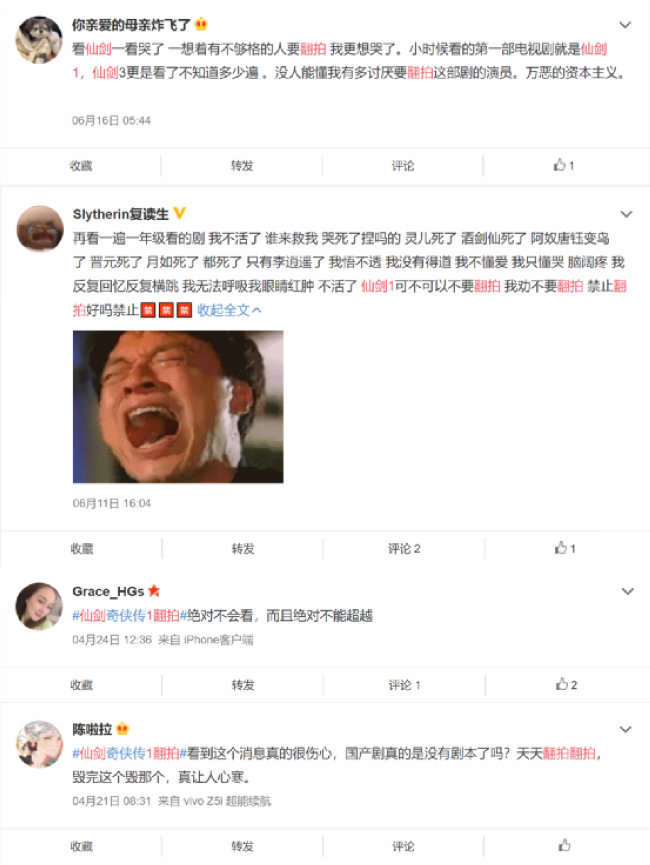
Task: Open Slytherin复读生's profile avatar
Action: click(x=41, y=230)
